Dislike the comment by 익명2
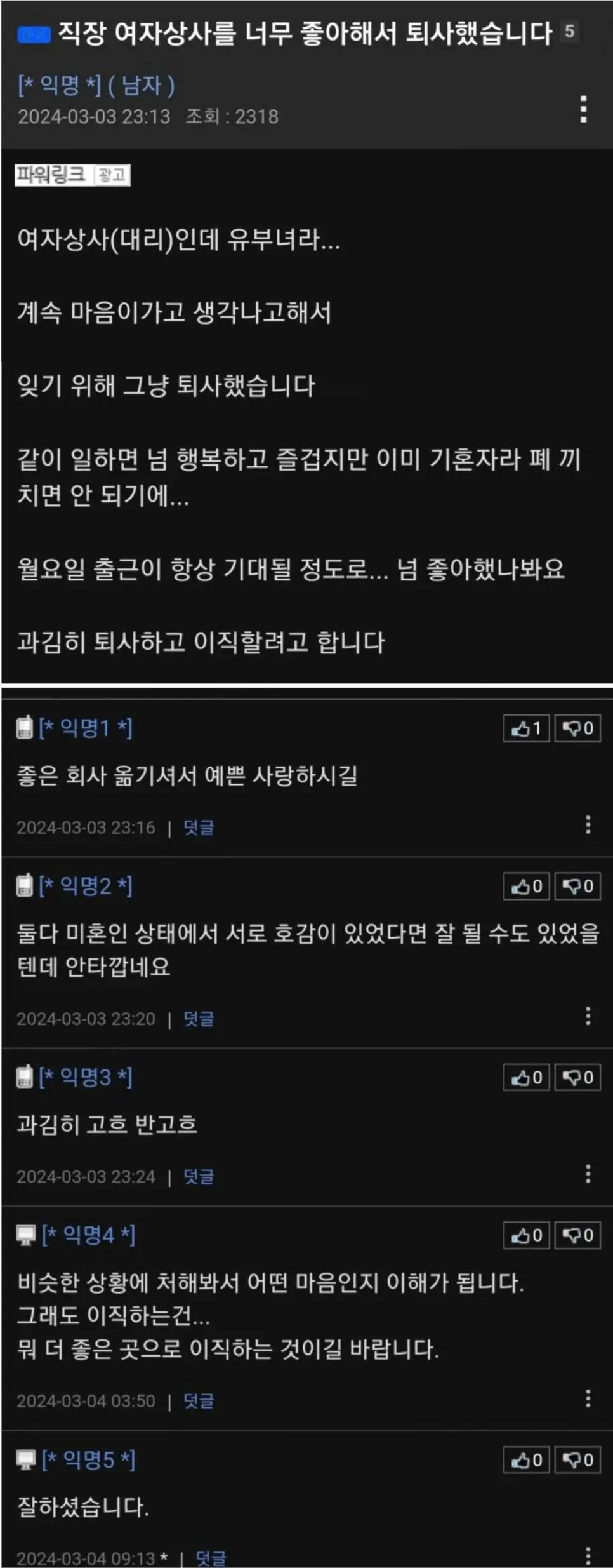 [577, 886]
